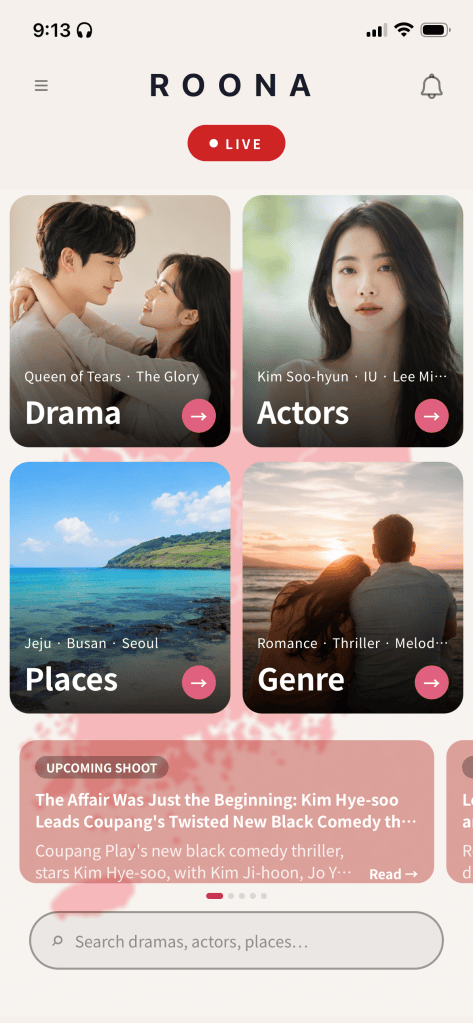Open the Genre category card
This screenshot has height=1023, width=473.
pos(353,587)
